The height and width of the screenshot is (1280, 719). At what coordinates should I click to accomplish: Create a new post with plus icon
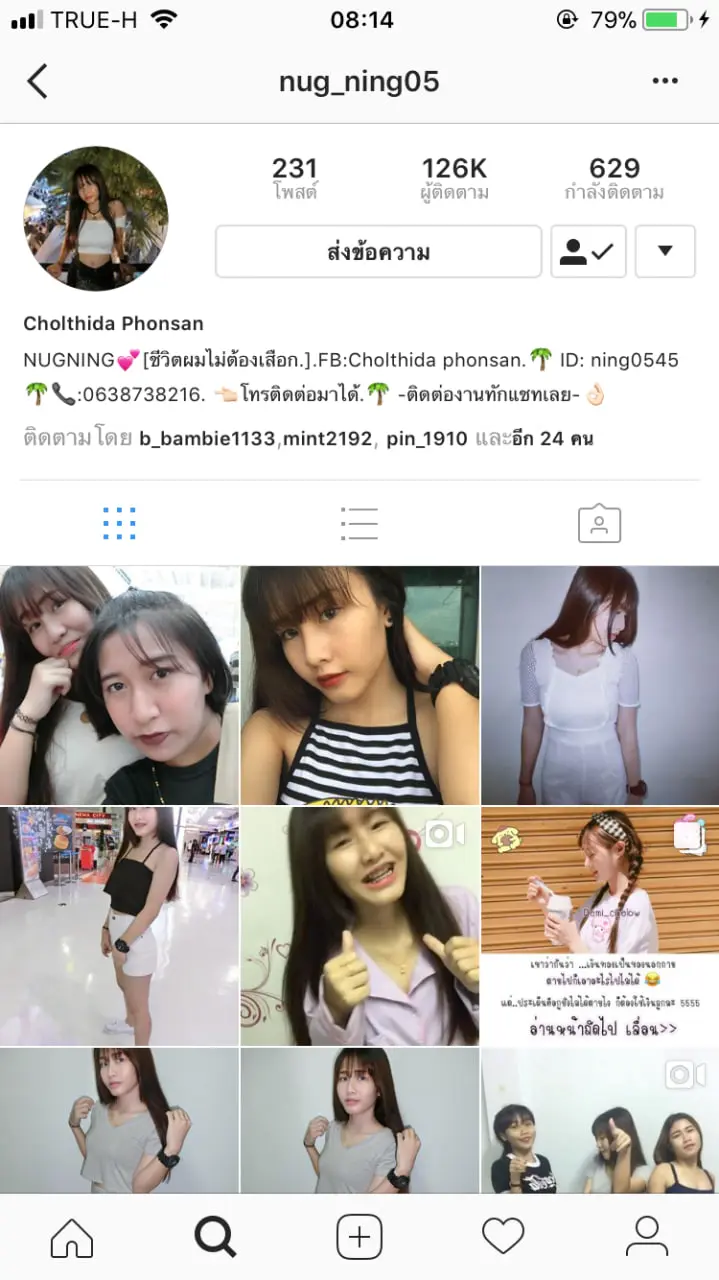coord(359,1237)
